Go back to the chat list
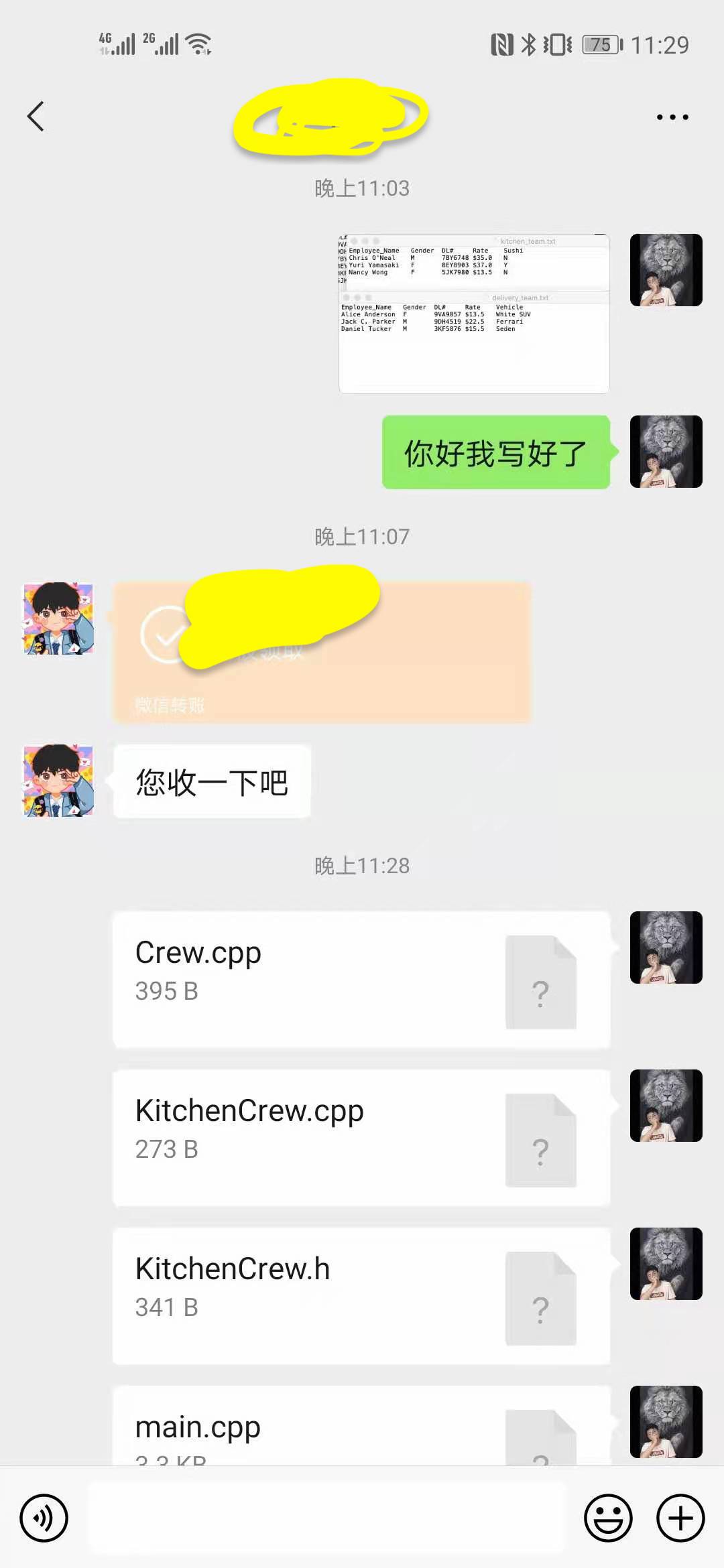 [x=36, y=117]
